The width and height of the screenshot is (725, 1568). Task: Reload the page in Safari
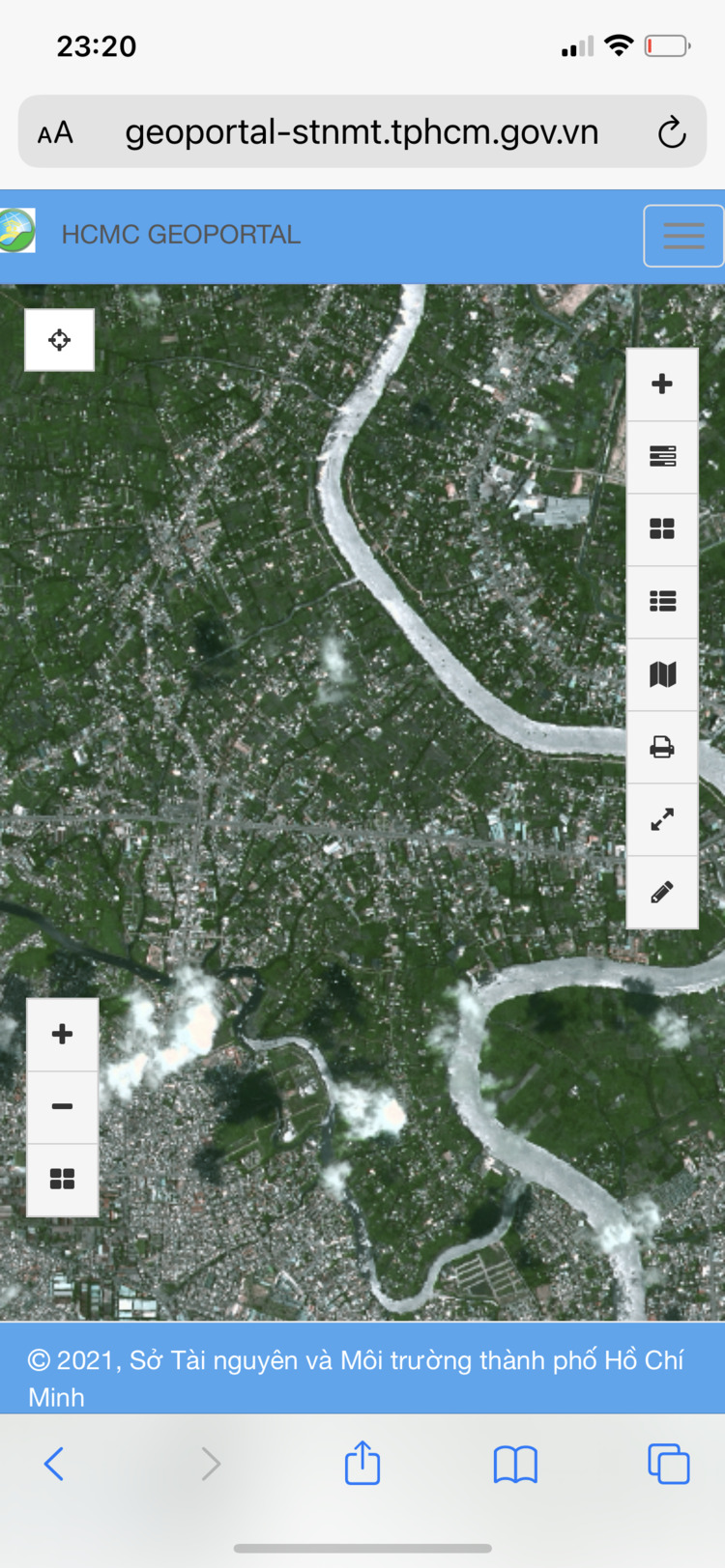[x=672, y=132]
